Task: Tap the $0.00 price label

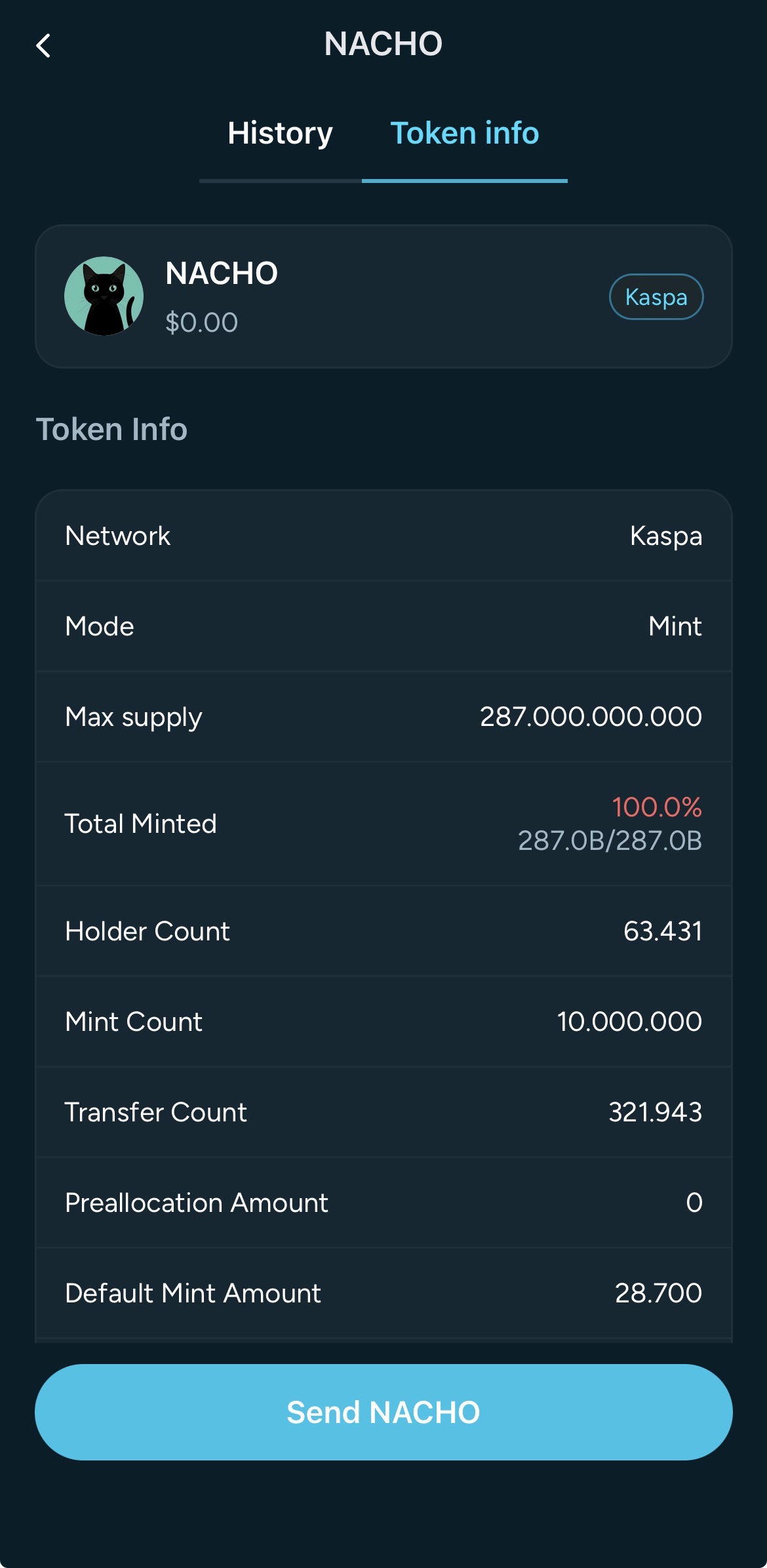Action: point(201,321)
